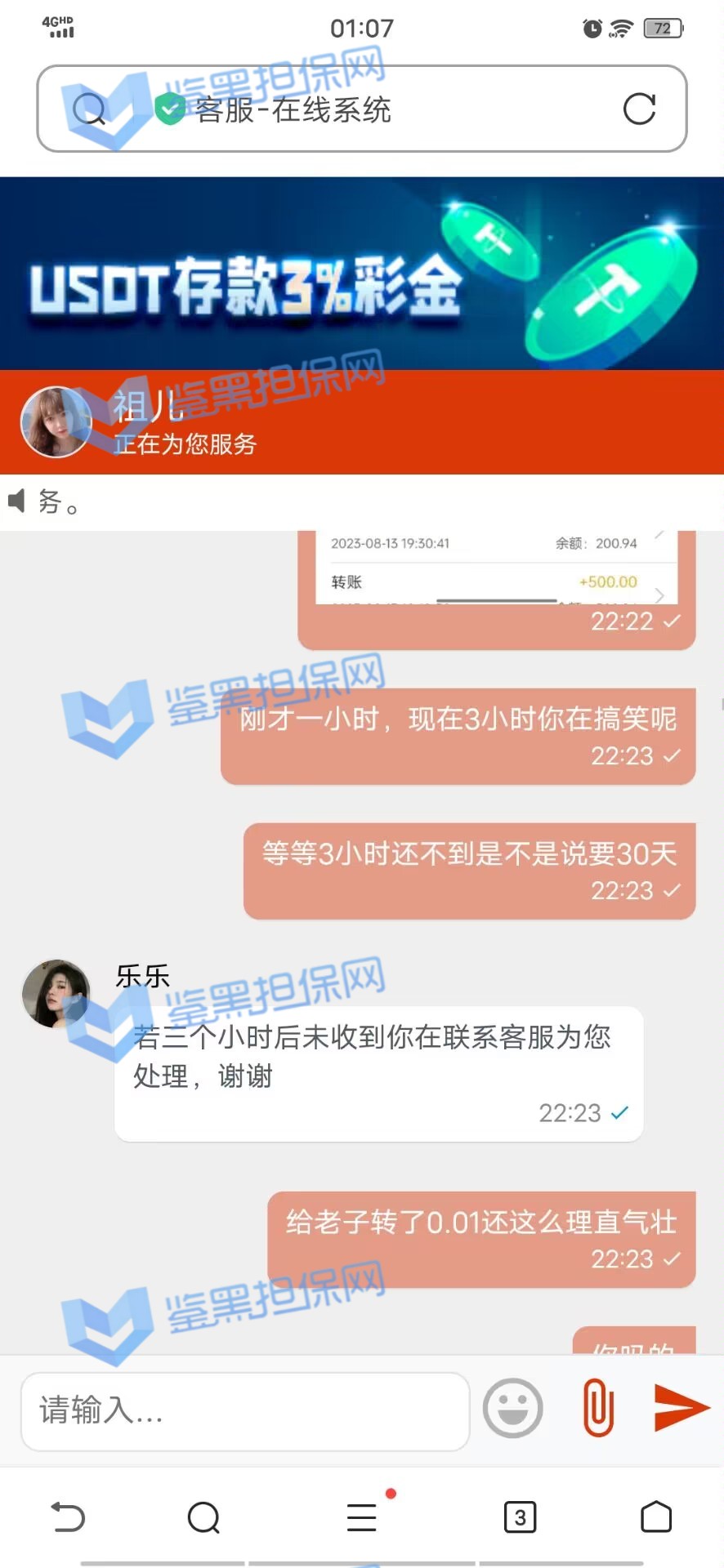Screen dimensions: 724x1568
Task: Tap the speaker icon on the announcement bar
Action: [x=17, y=501]
